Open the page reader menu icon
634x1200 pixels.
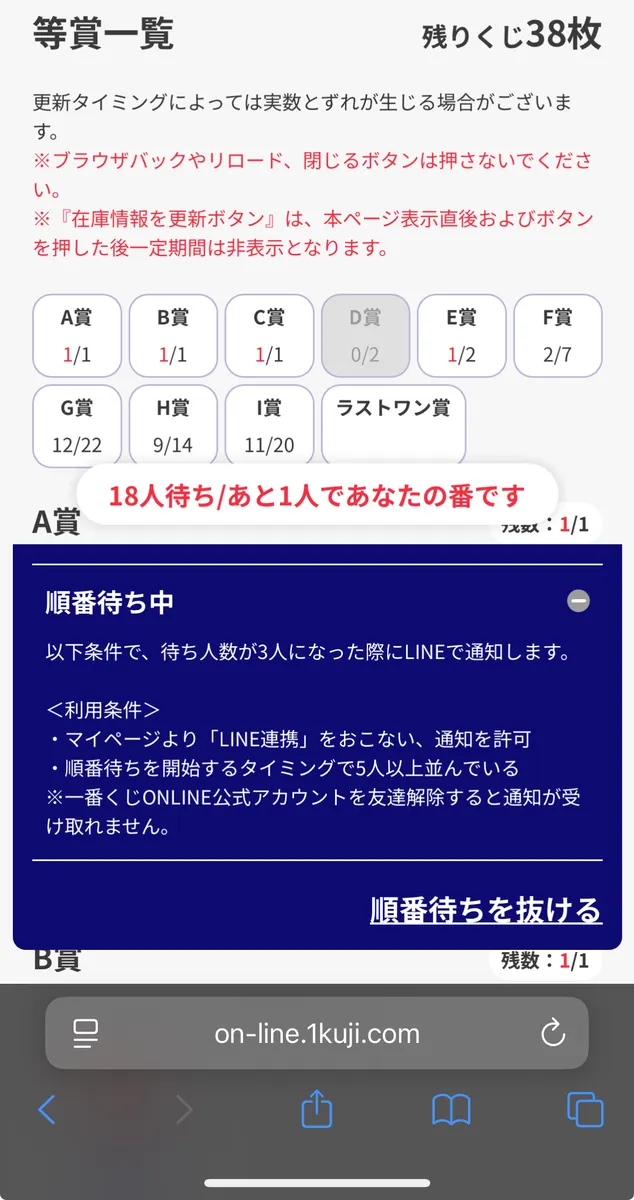(x=86, y=1033)
